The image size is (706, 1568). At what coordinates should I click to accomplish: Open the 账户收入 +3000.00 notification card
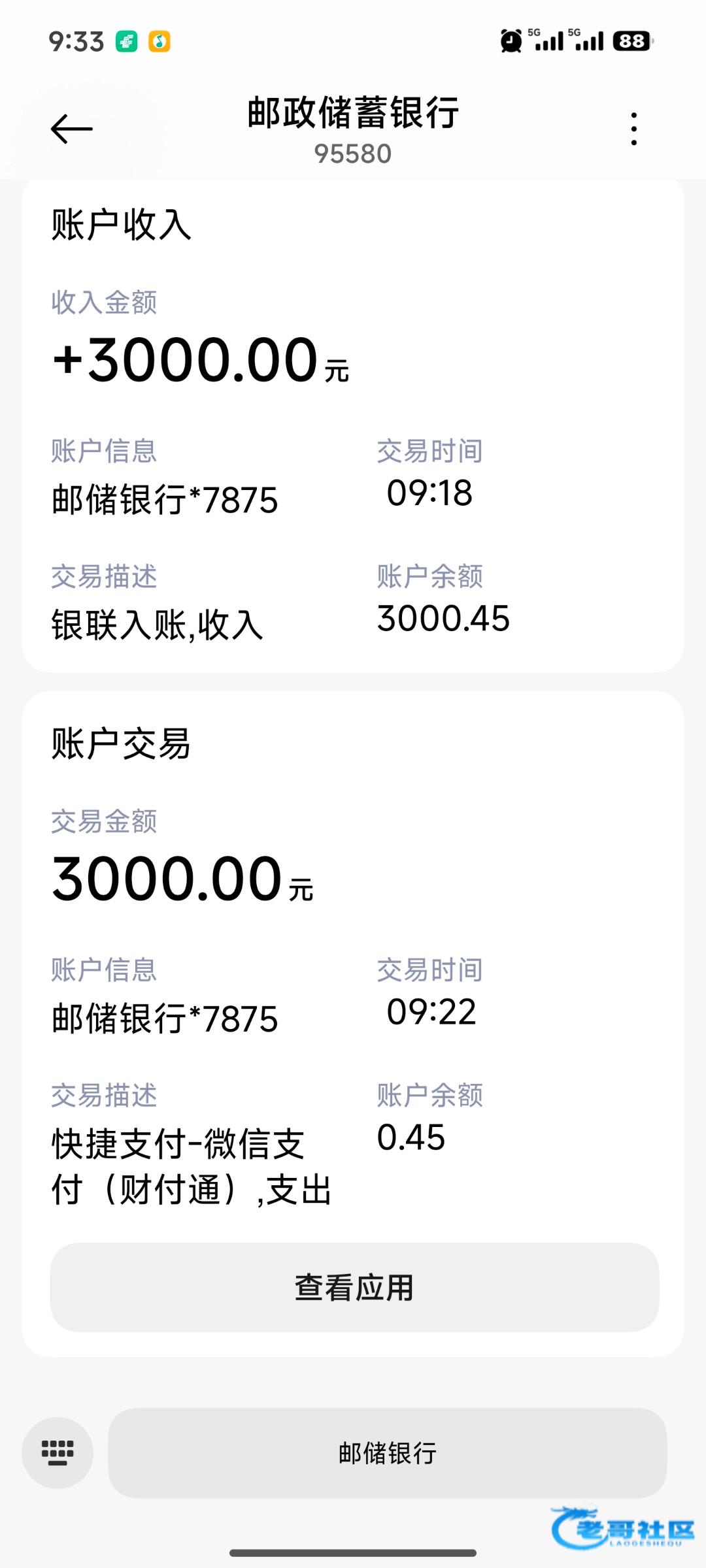click(353, 425)
